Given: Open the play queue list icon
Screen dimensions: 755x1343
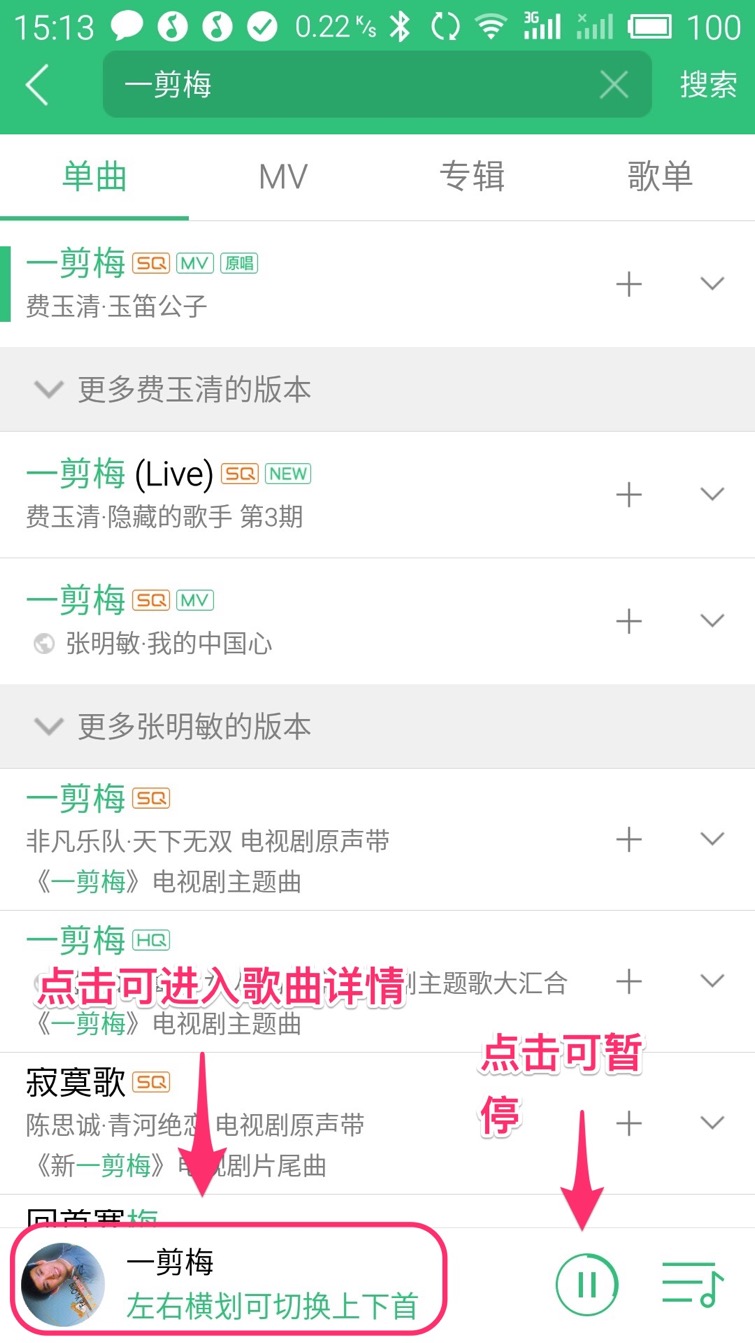Looking at the screenshot, I should (692, 1283).
